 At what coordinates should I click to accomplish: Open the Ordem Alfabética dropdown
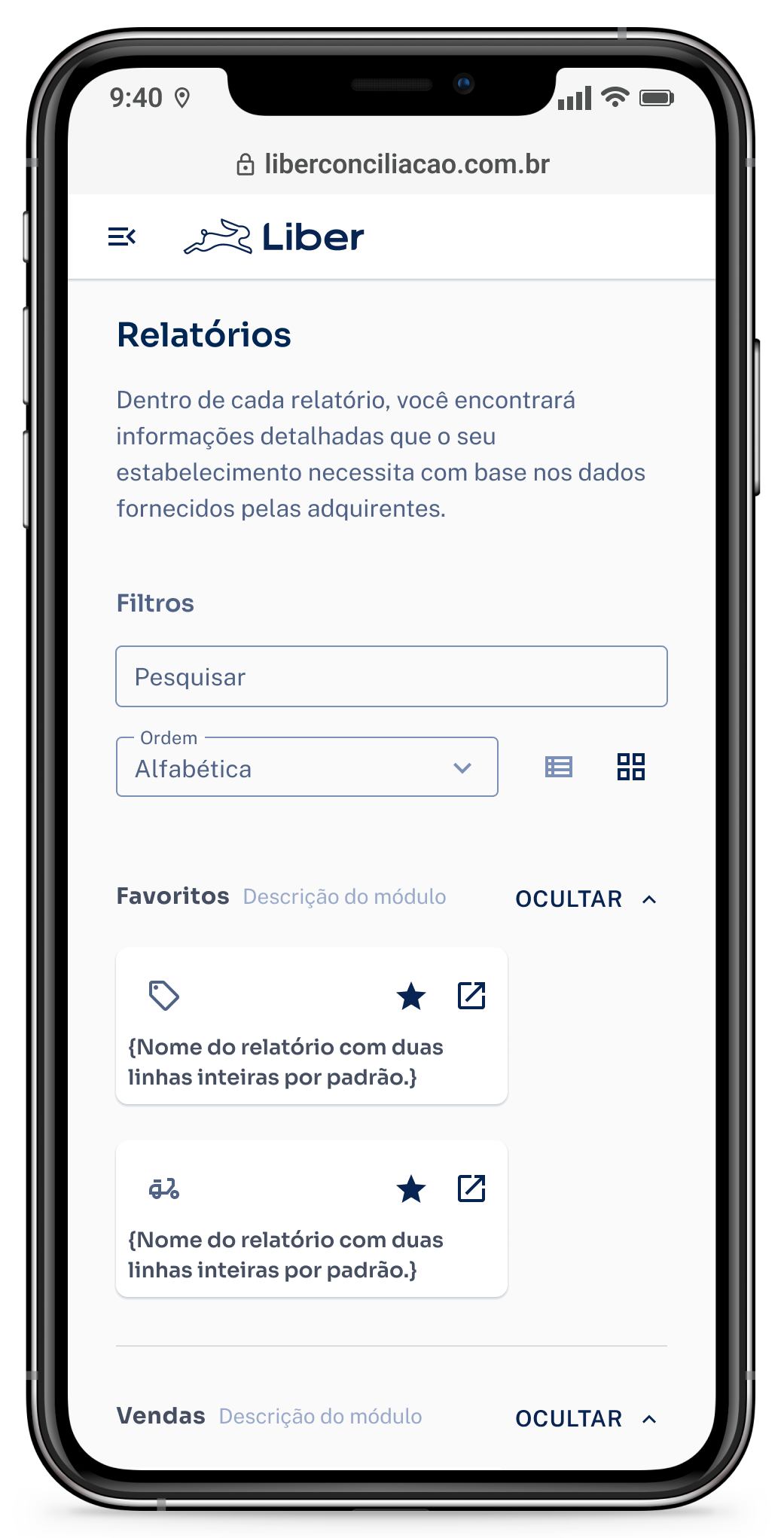click(307, 767)
